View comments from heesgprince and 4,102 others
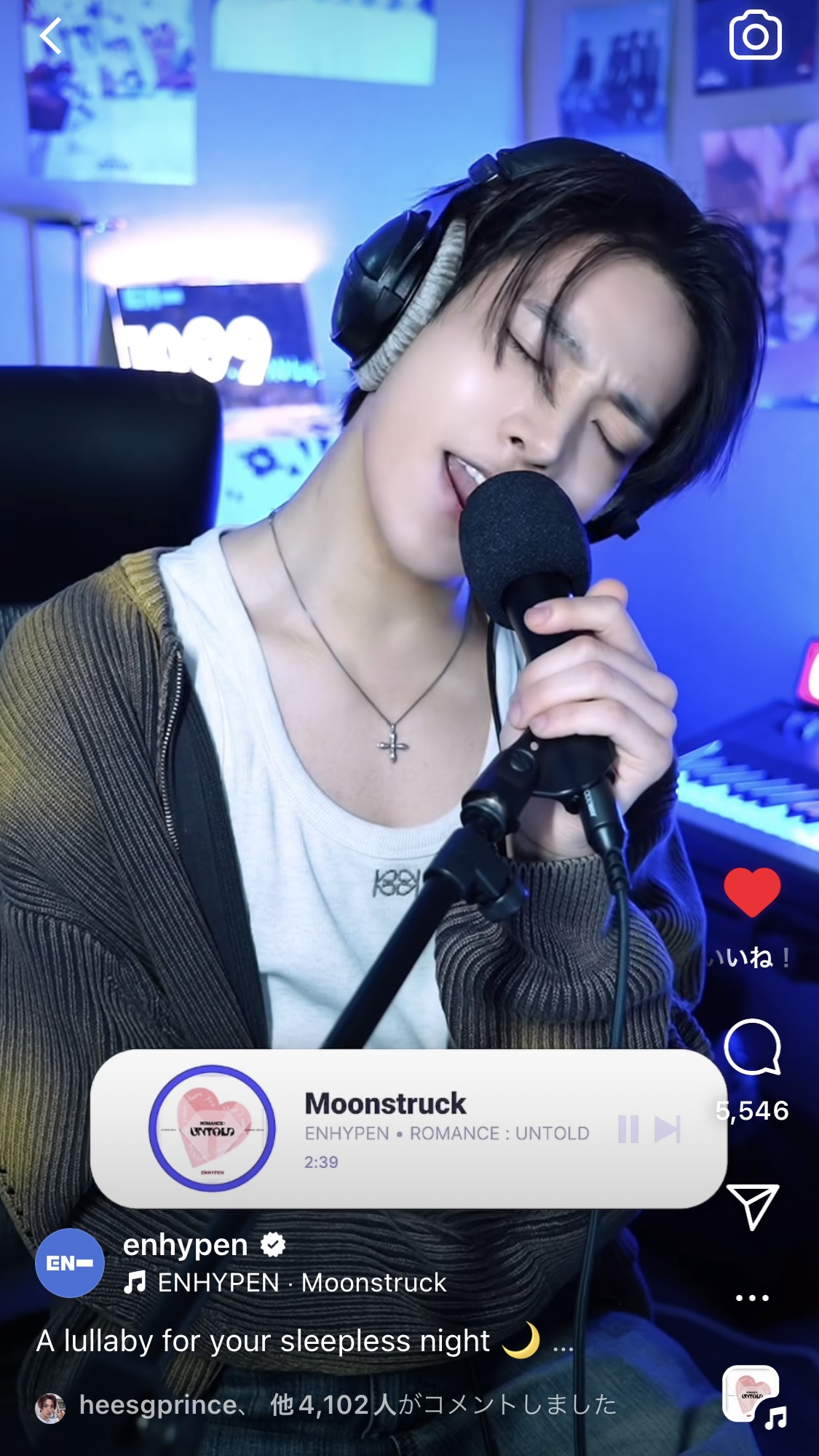 (x=326, y=1405)
